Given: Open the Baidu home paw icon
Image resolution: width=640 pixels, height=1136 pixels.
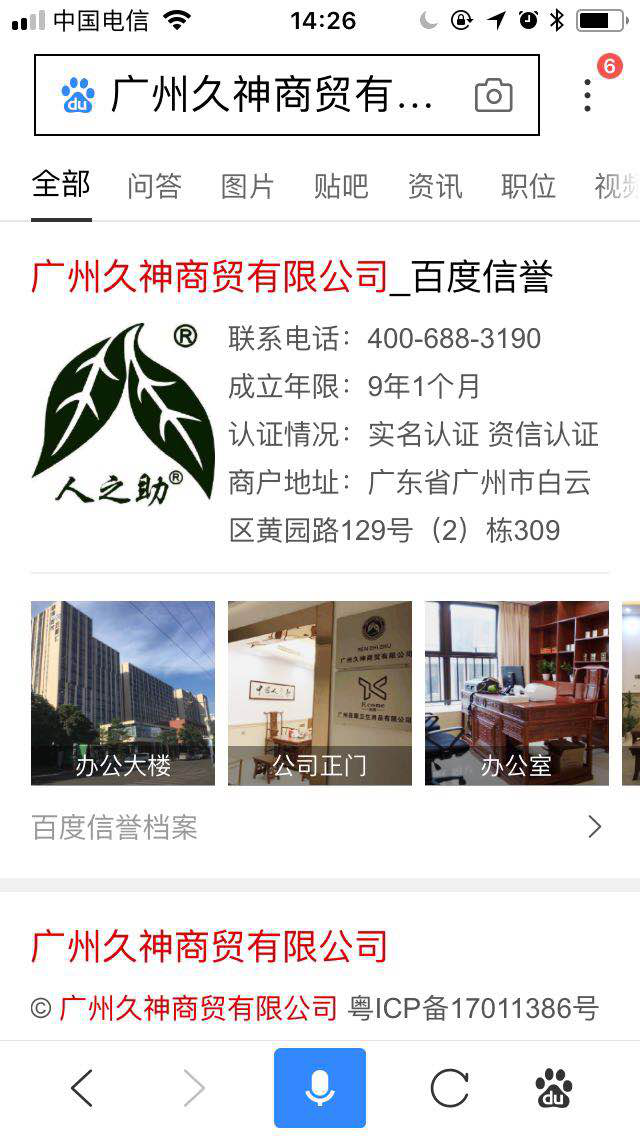Looking at the screenshot, I should pyautogui.click(x=554, y=1088).
